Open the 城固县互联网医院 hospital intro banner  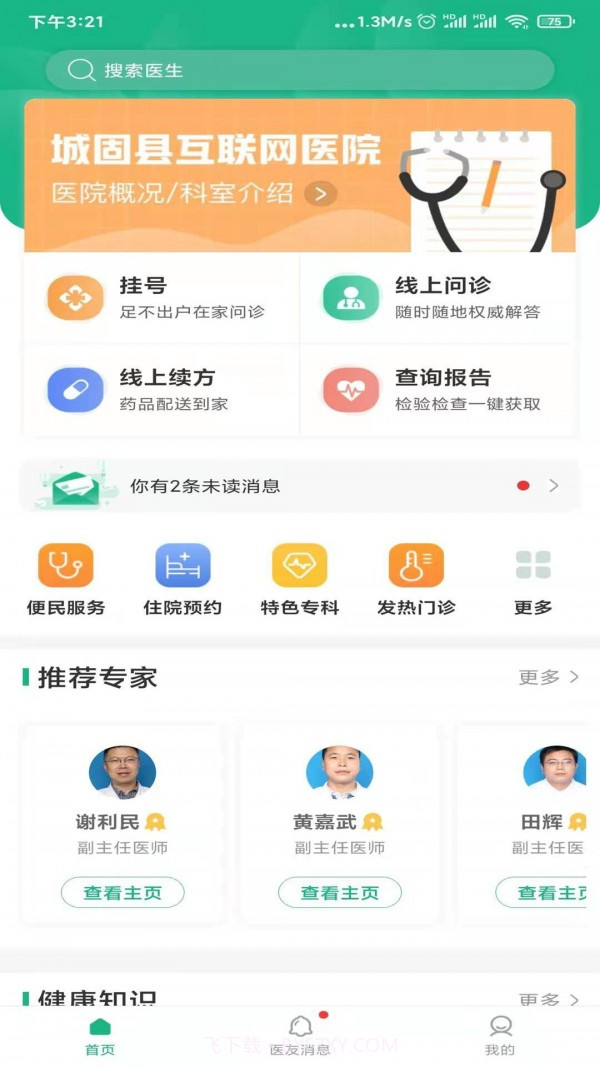point(300,175)
